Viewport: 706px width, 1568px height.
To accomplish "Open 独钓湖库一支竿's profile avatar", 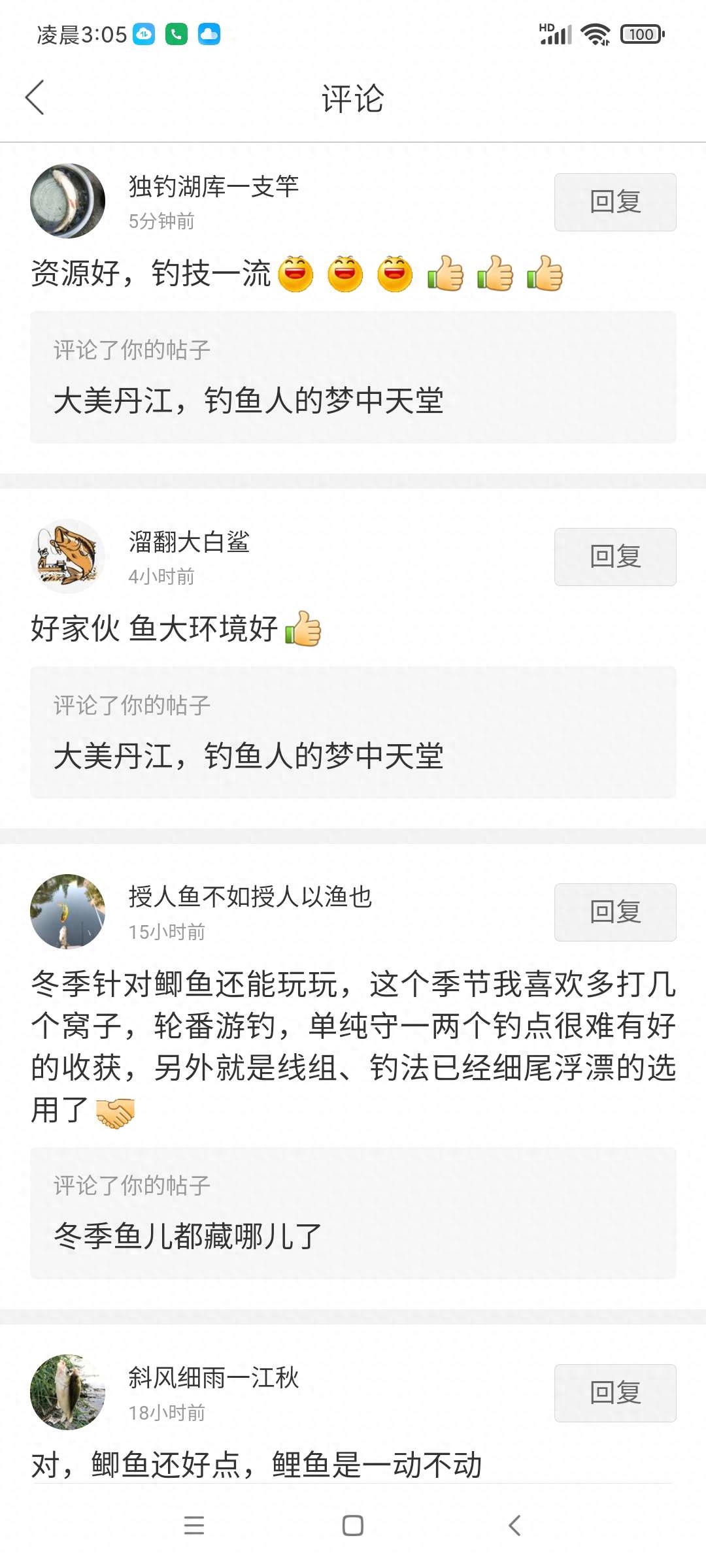I will pos(68,201).
